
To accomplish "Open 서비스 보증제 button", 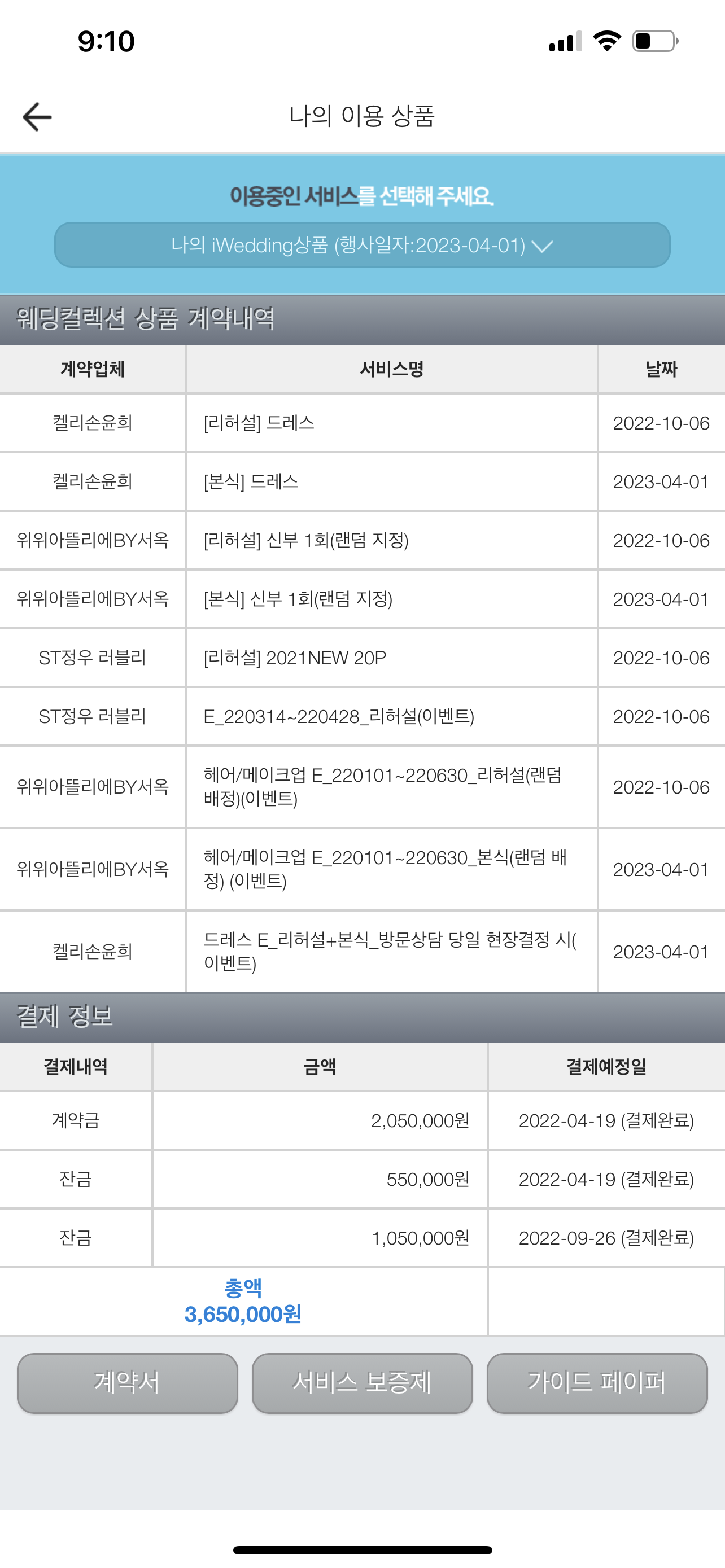I will (x=362, y=1382).
